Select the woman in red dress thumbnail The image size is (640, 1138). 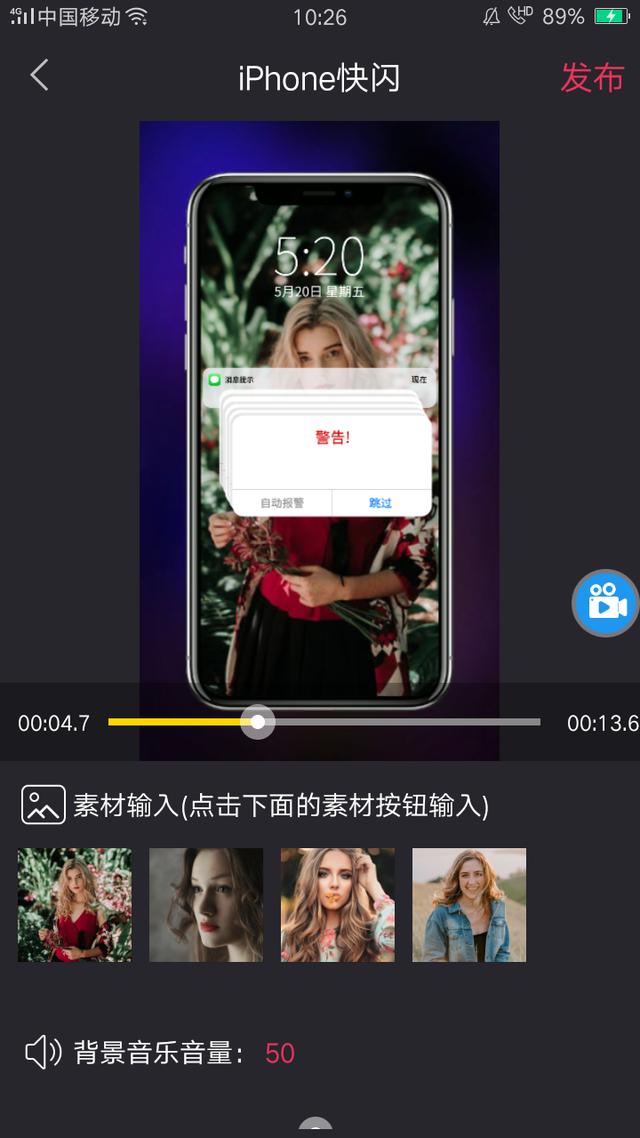(75, 905)
